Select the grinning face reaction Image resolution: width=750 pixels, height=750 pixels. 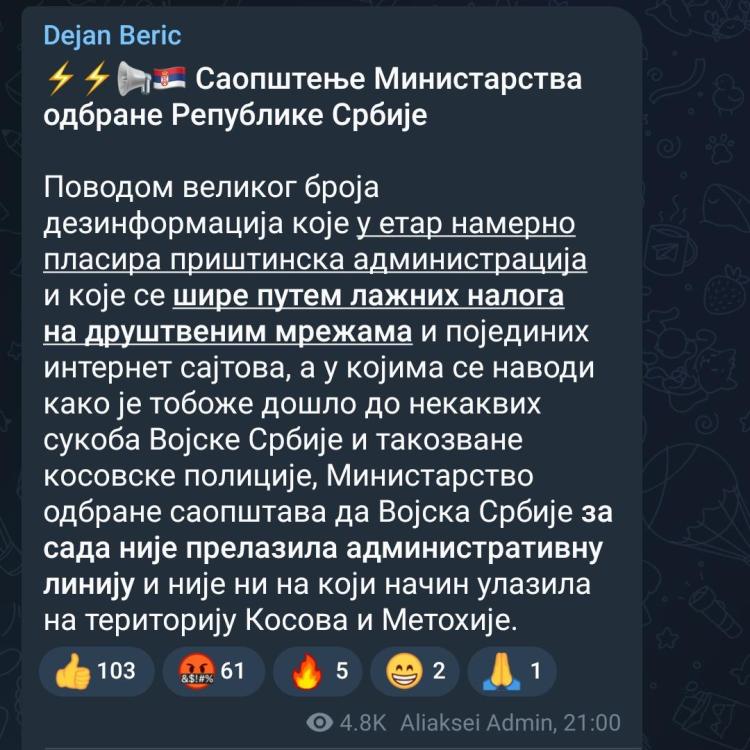coord(415,671)
